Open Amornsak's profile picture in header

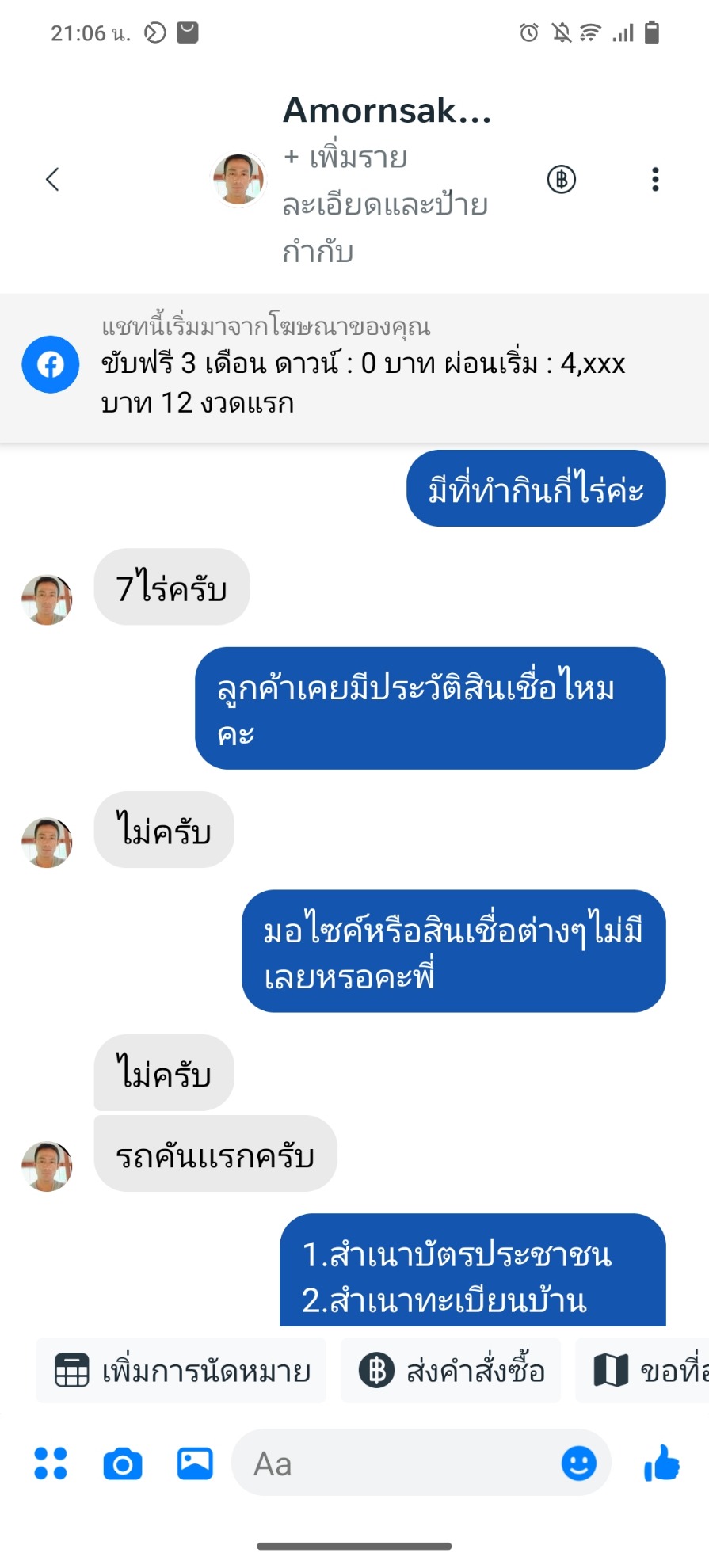coord(238,180)
